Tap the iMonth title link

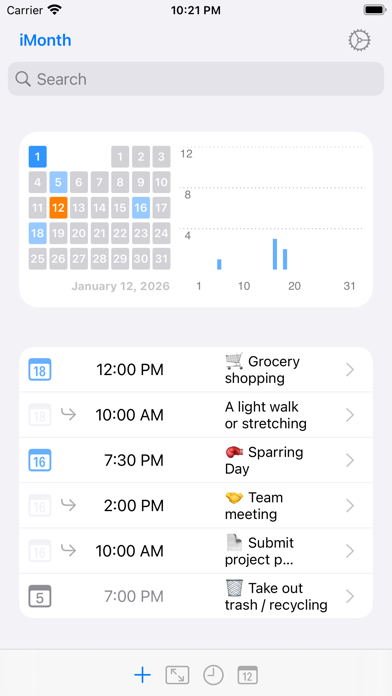[x=45, y=40]
